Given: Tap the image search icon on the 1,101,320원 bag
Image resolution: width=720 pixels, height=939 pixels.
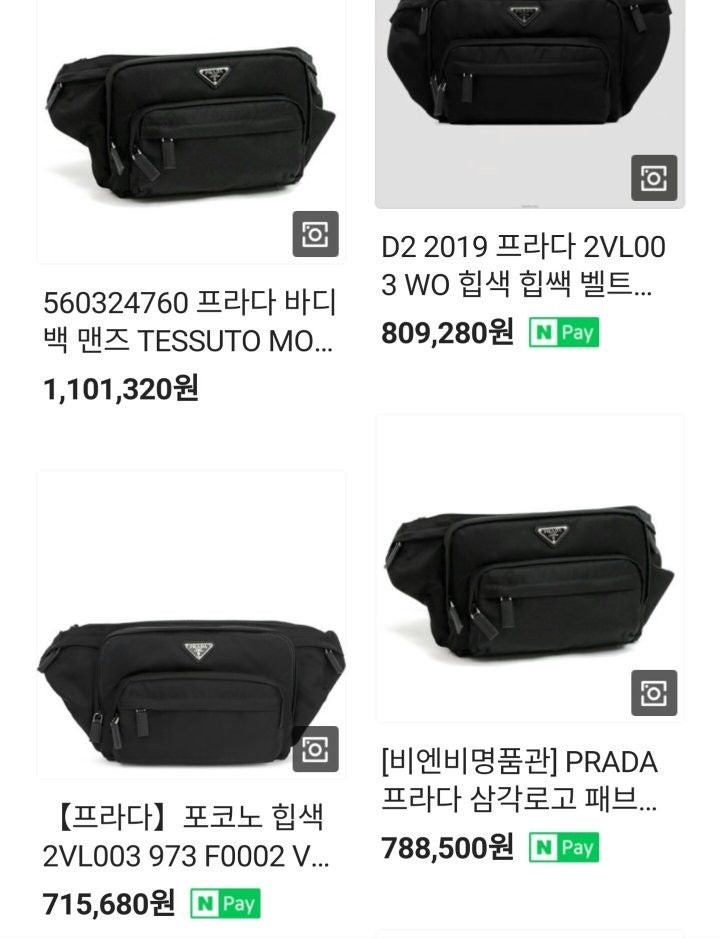Looking at the screenshot, I should (x=315, y=234).
